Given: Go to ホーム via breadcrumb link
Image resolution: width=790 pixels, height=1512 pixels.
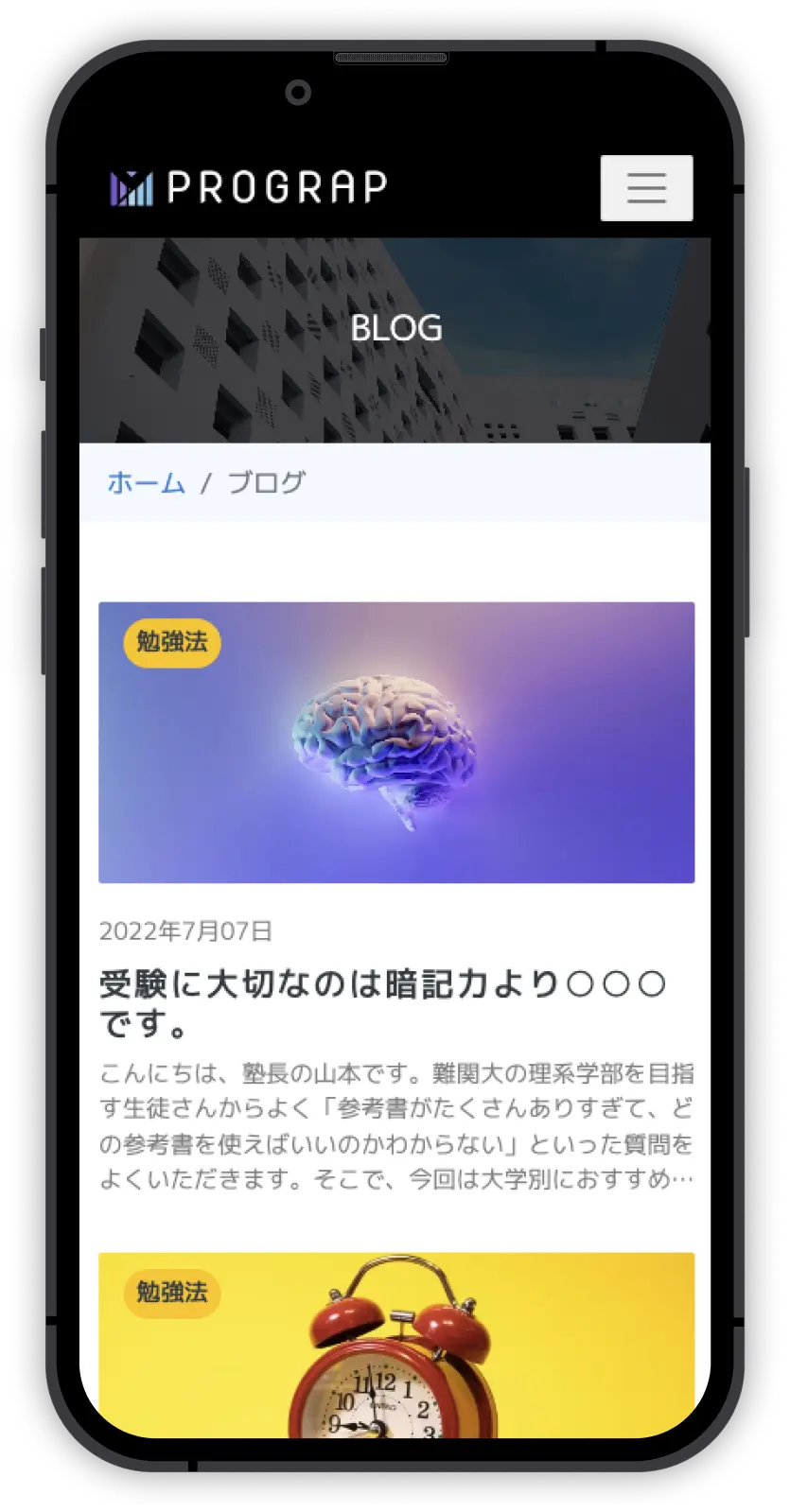Looking at the screenshot, I should pyautogui.click(x=146, y=483).
